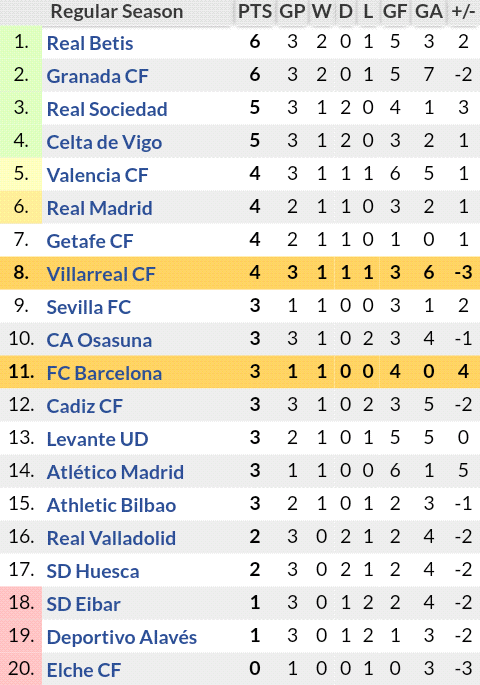Select CA Osasuna in the table
The height and width of the screenshot is (685, 480).
pyautogui.click(x=99, y=340)
